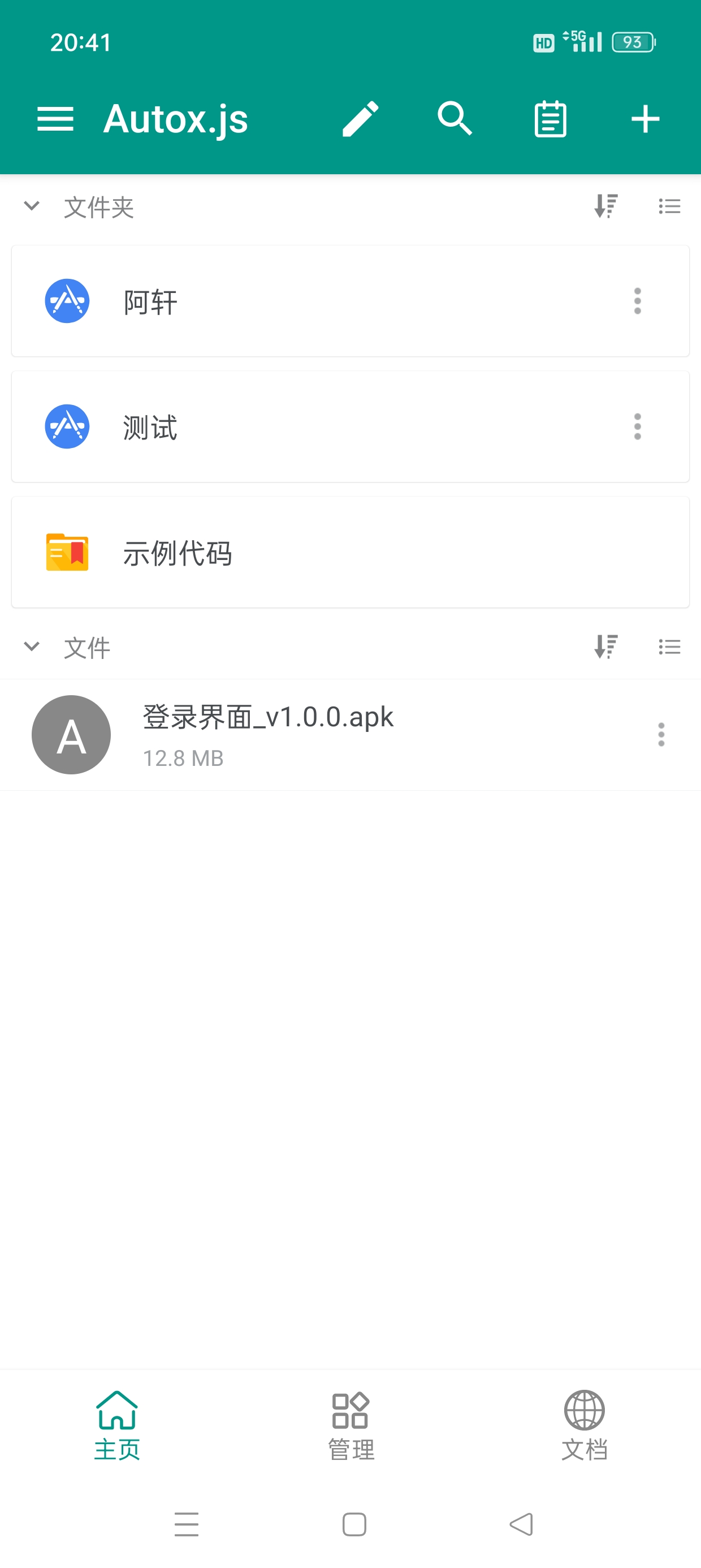Open search in the toolbar
Viewport: 701px width, 1568px height.
455,119
